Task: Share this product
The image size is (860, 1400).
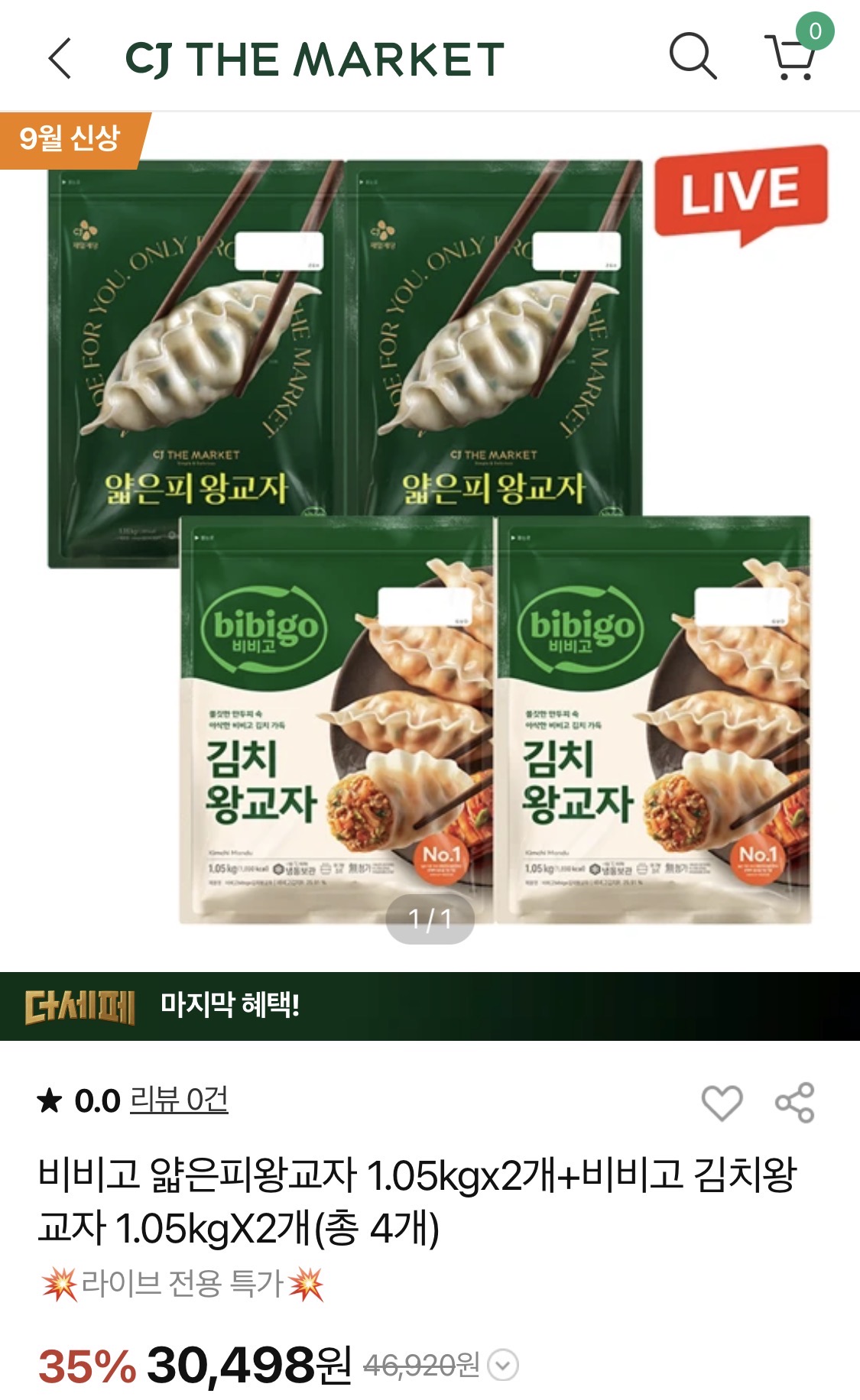Action: tap(794, 1102)
